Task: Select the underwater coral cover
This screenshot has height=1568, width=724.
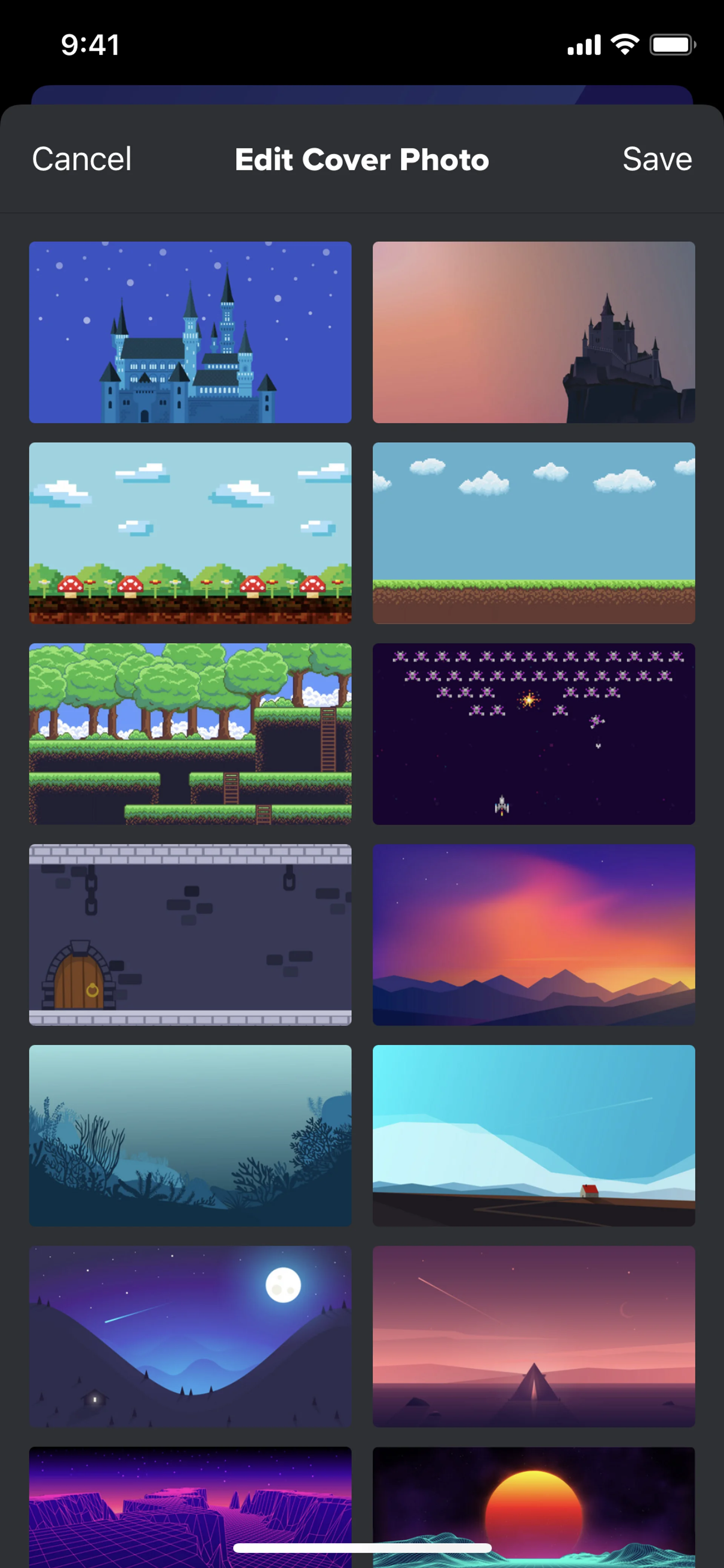Action: coord(190,1135)
